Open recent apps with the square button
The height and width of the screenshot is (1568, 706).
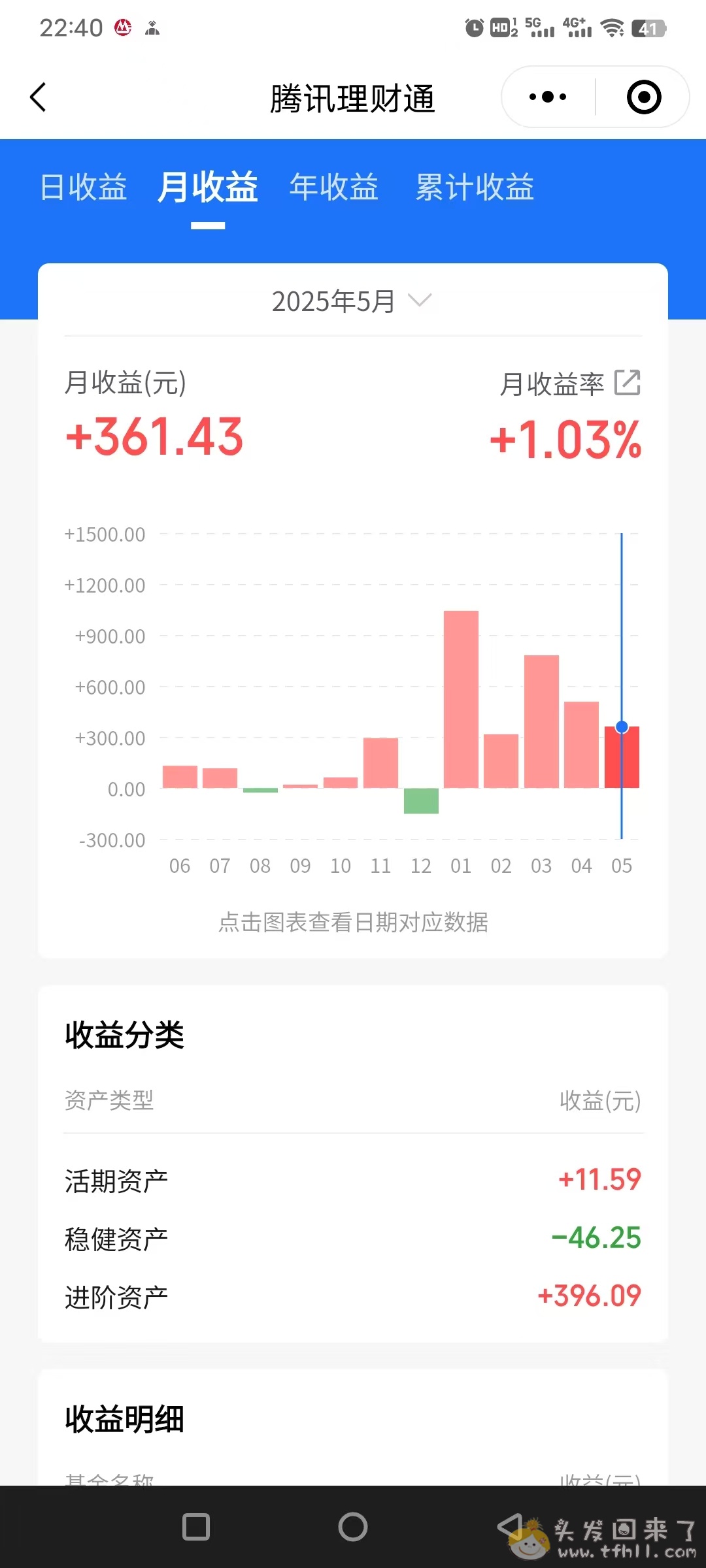196,1527
